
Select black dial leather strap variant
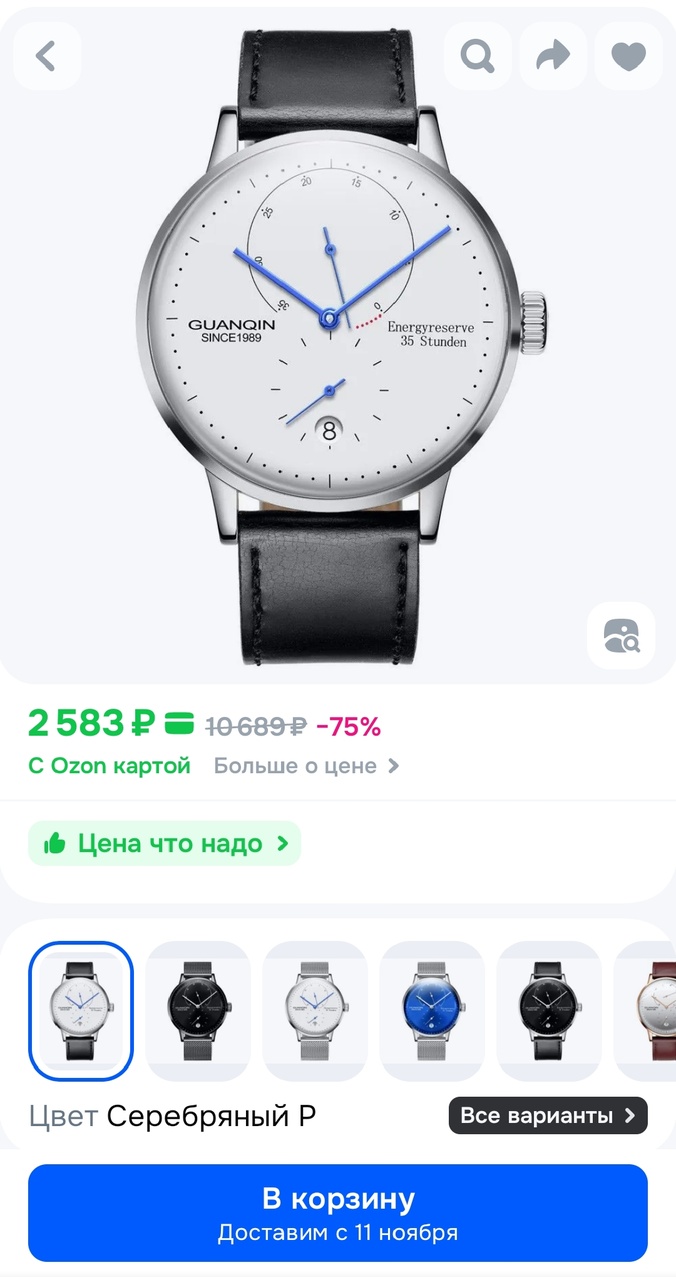(548, 1010)
